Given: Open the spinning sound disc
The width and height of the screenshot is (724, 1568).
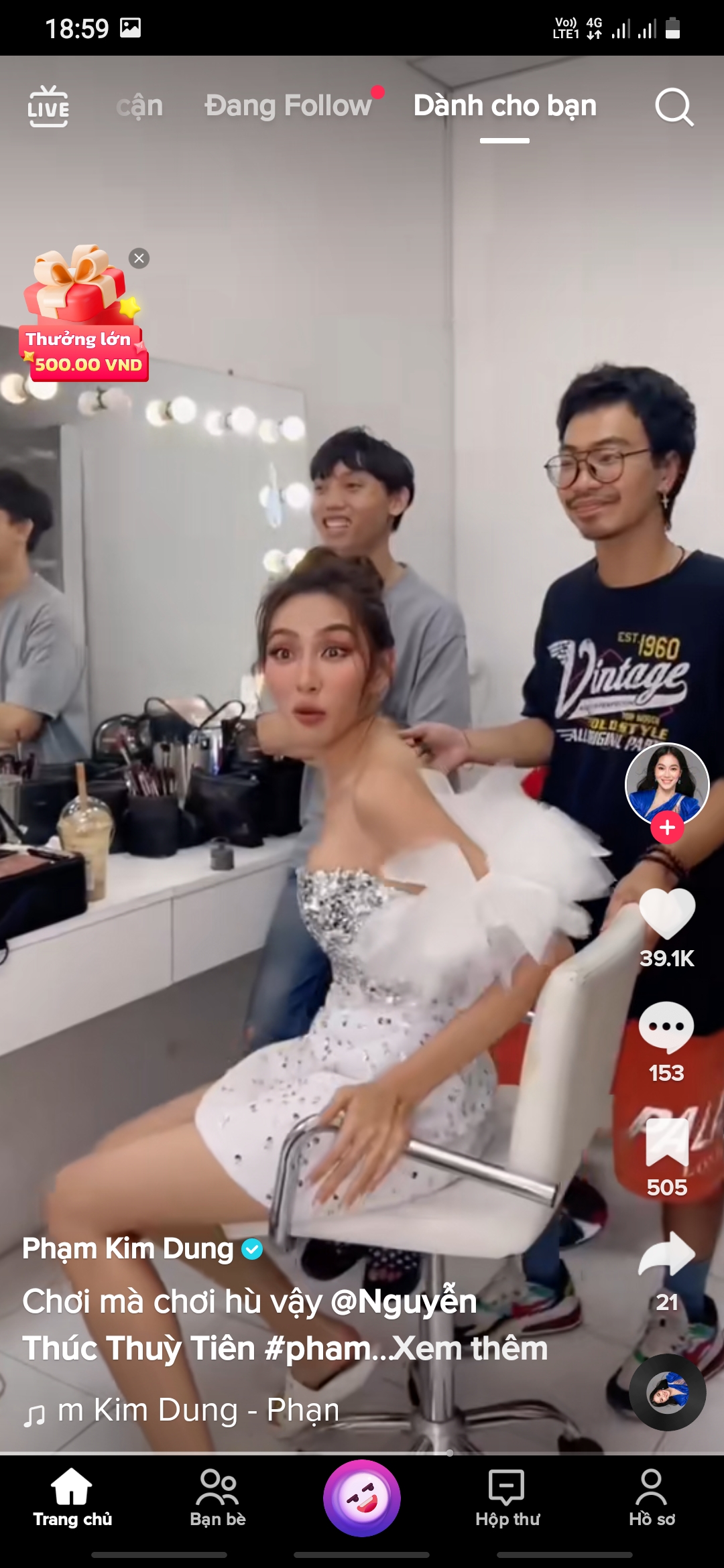Looking at the screenshot, I should point(667,1392).
